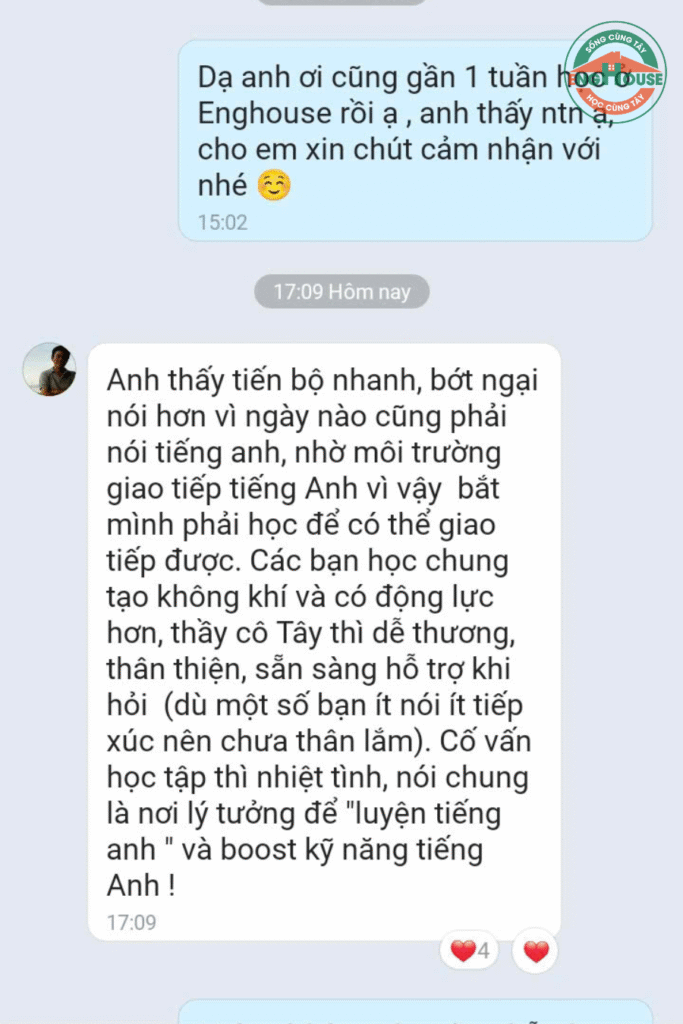Open the sender's profile avatar
Image resolution: width=683 pixels, height=1024 pixels.
point(49,369)
